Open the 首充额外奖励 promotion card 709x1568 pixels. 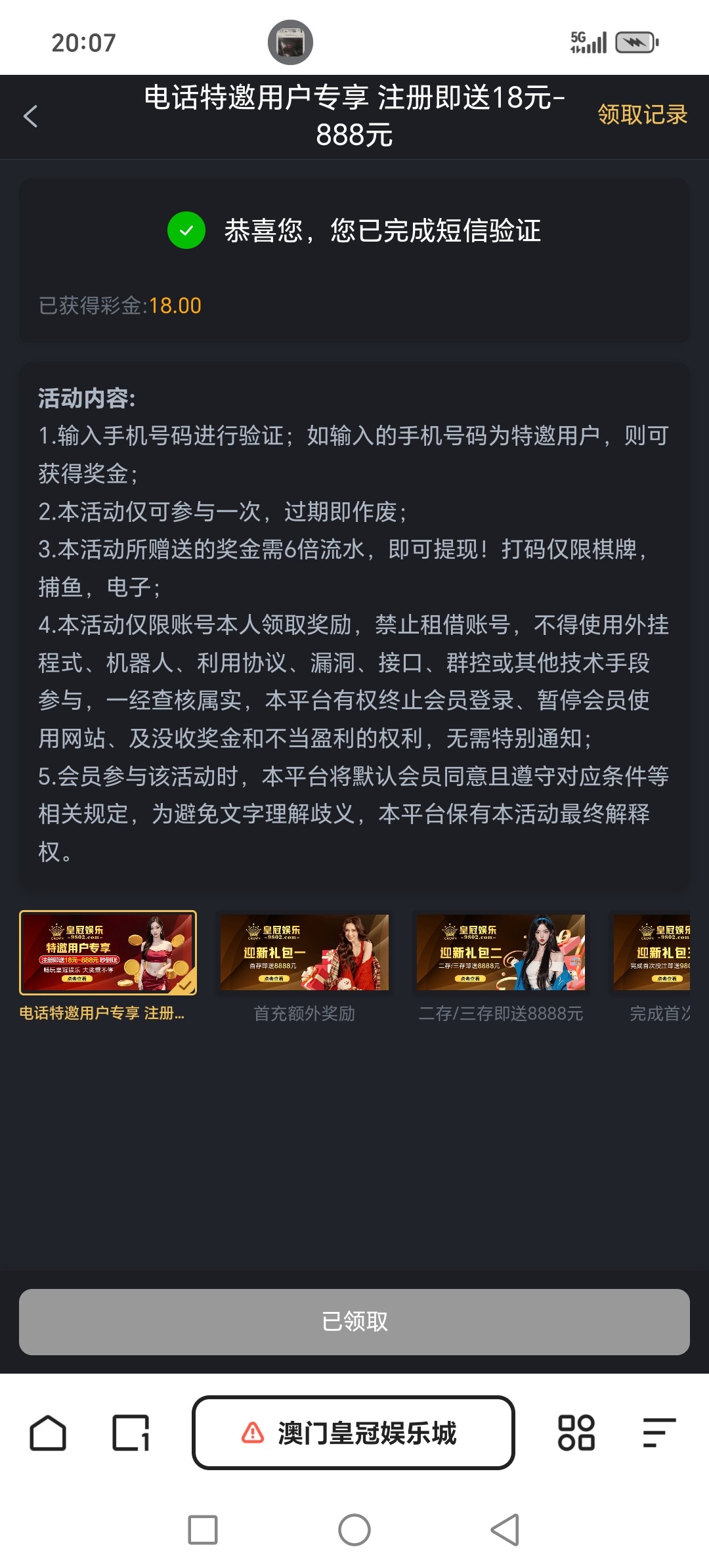pyautogui.click(x=305, y=953)
